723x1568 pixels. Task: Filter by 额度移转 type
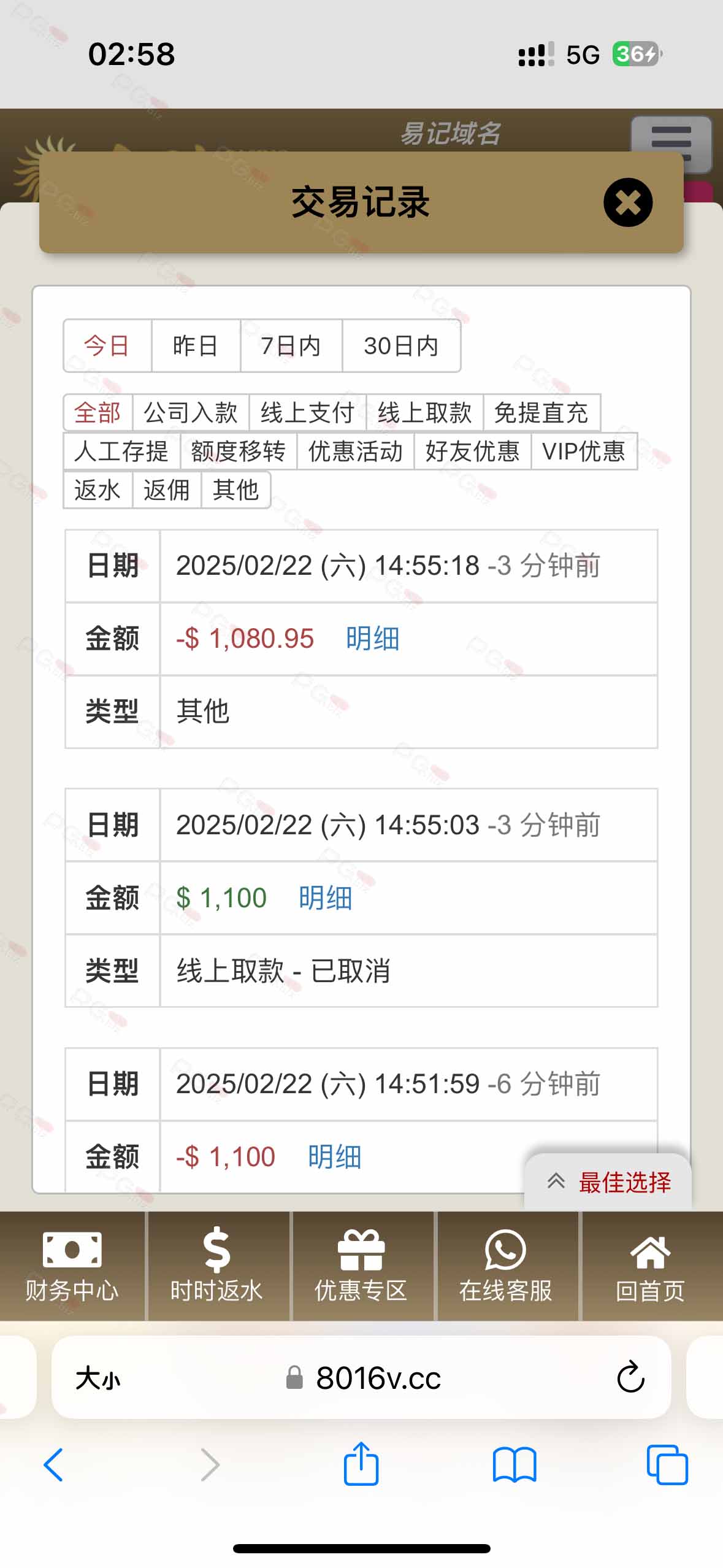pos(238,452)
